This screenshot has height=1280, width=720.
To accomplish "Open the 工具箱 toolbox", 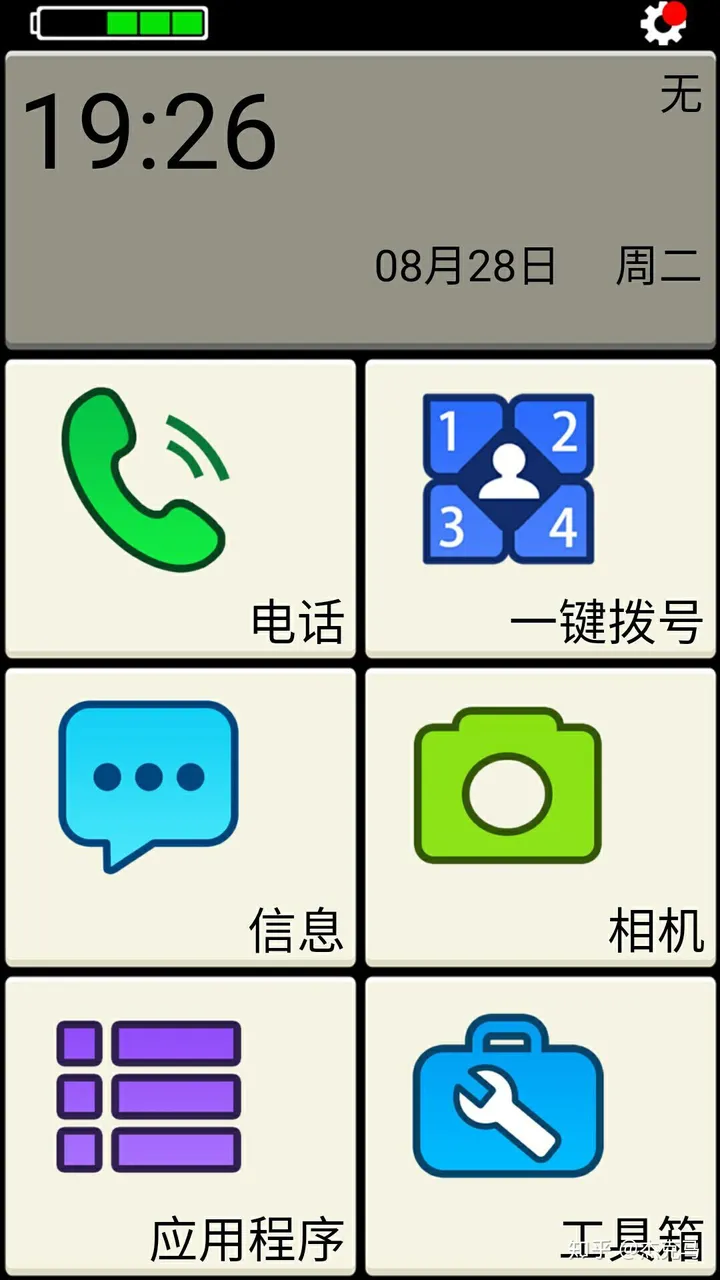I will (540, 1124).
